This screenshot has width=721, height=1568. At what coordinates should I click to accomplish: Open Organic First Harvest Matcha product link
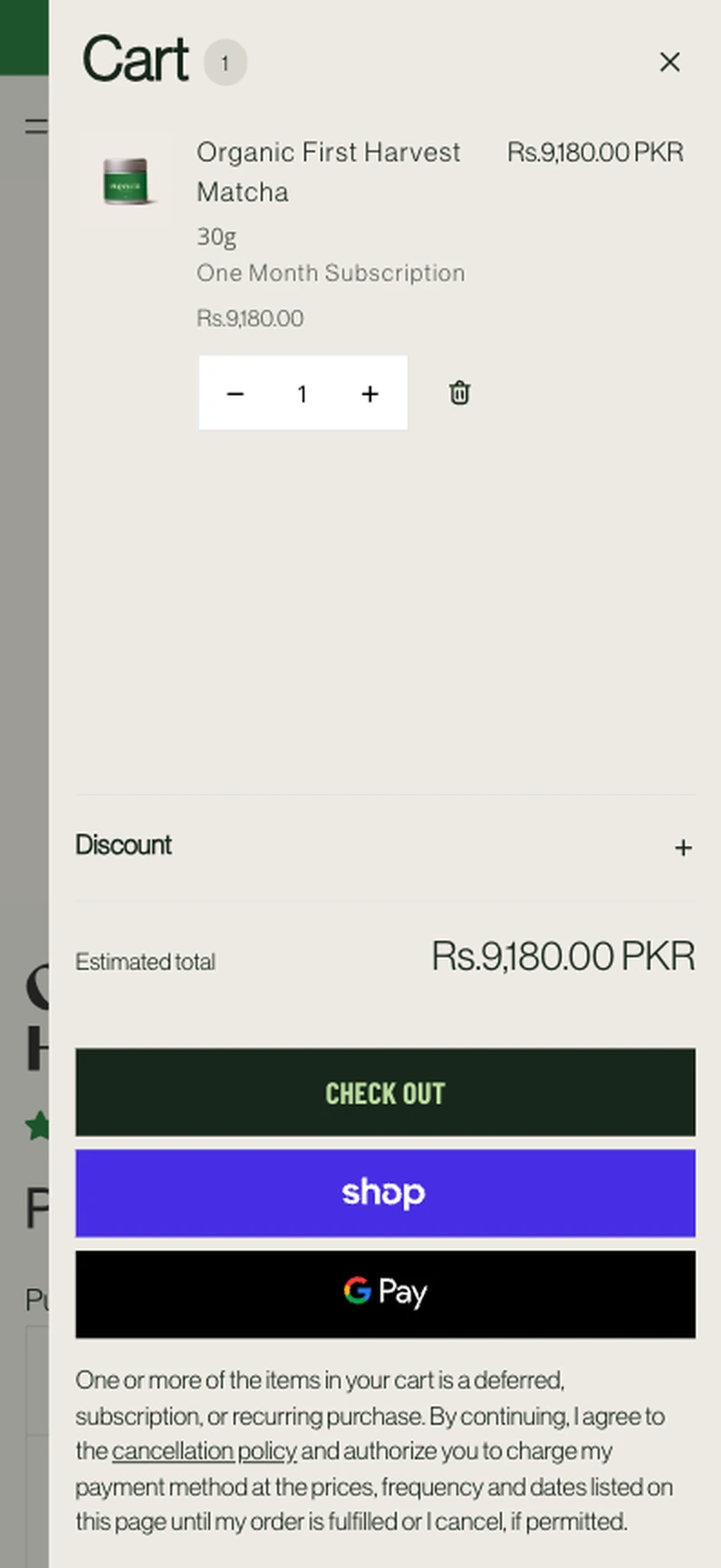pyautogui.click(x=328, y=171)
